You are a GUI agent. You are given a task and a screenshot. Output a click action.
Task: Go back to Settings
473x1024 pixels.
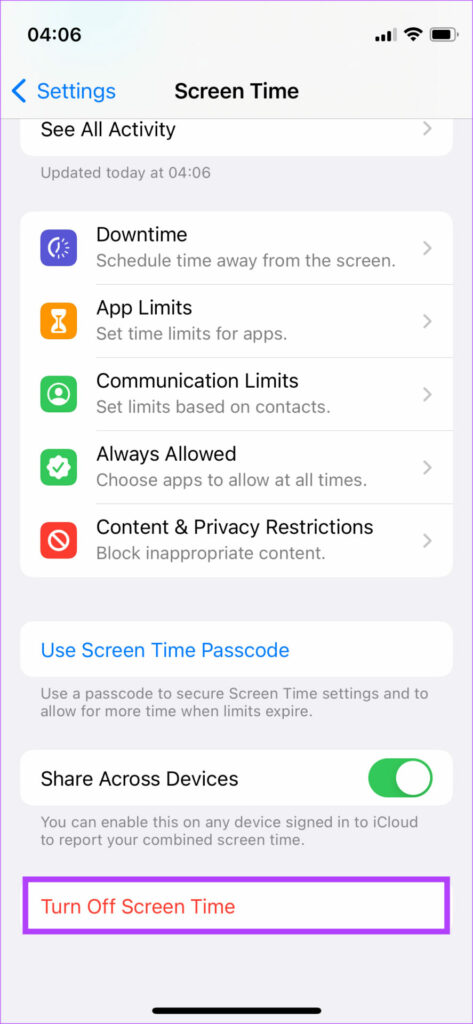click(x=63, y=91)
